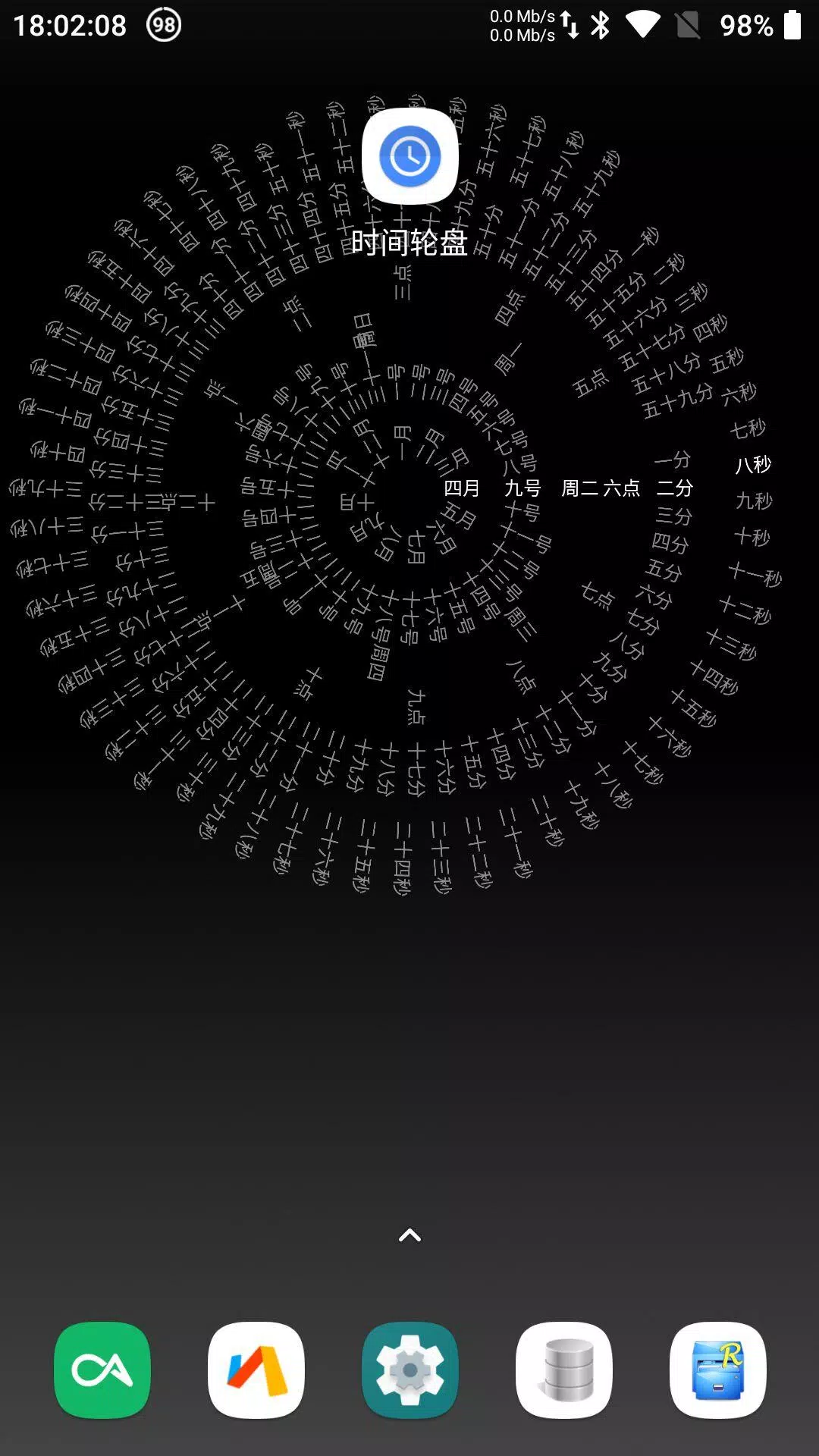Open the orange M app in the dock
819x1456 pixels.
(257, 1370)
